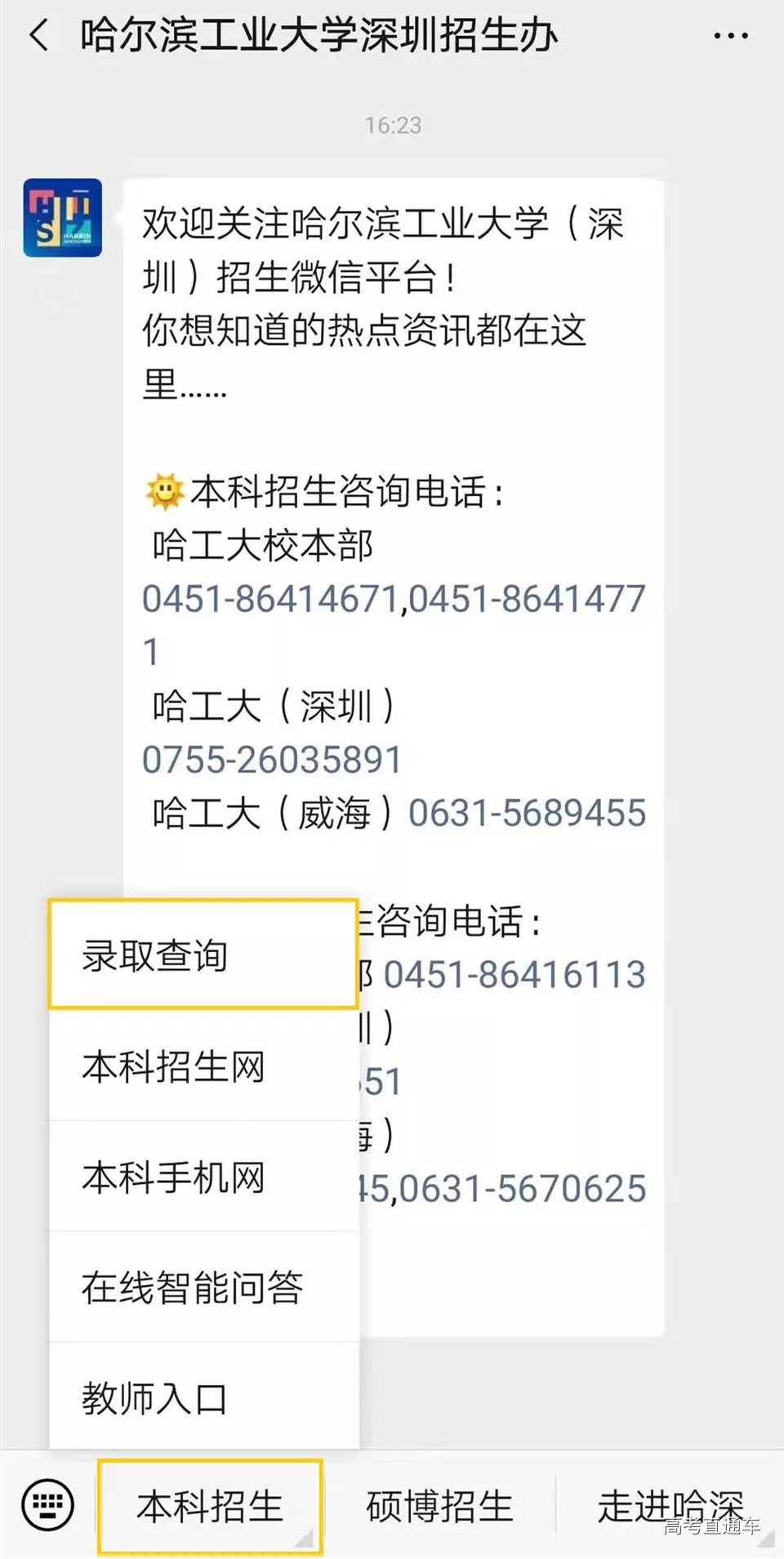
Task: Call Weihai campus number 0631-5689455
Action: point(527,813)
